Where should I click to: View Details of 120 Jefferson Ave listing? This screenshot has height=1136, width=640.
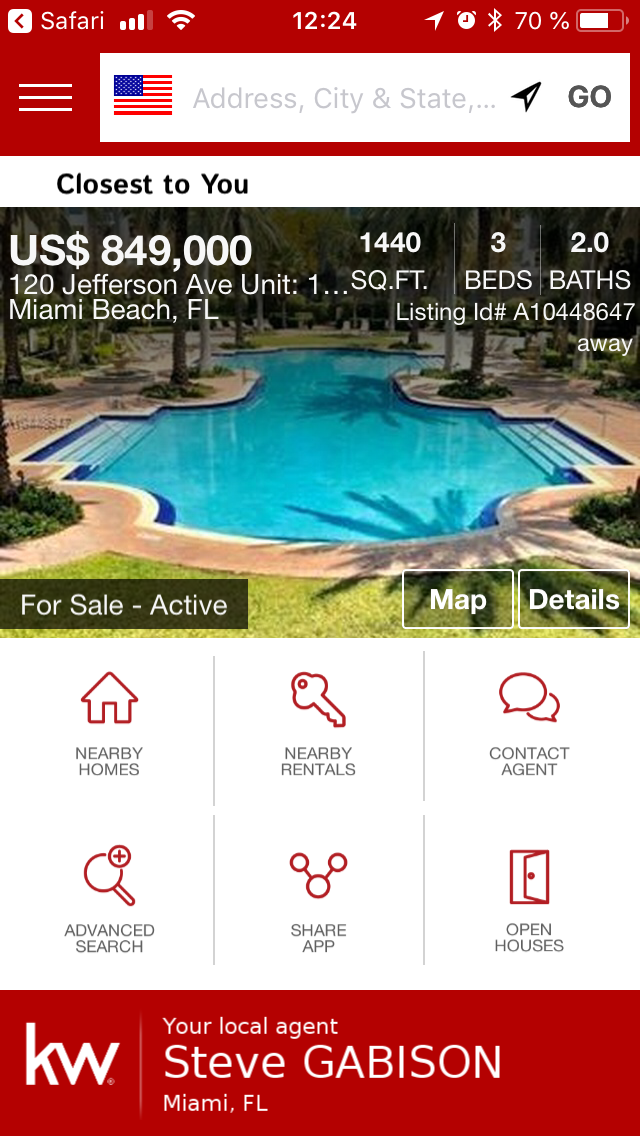coord(574,599)
